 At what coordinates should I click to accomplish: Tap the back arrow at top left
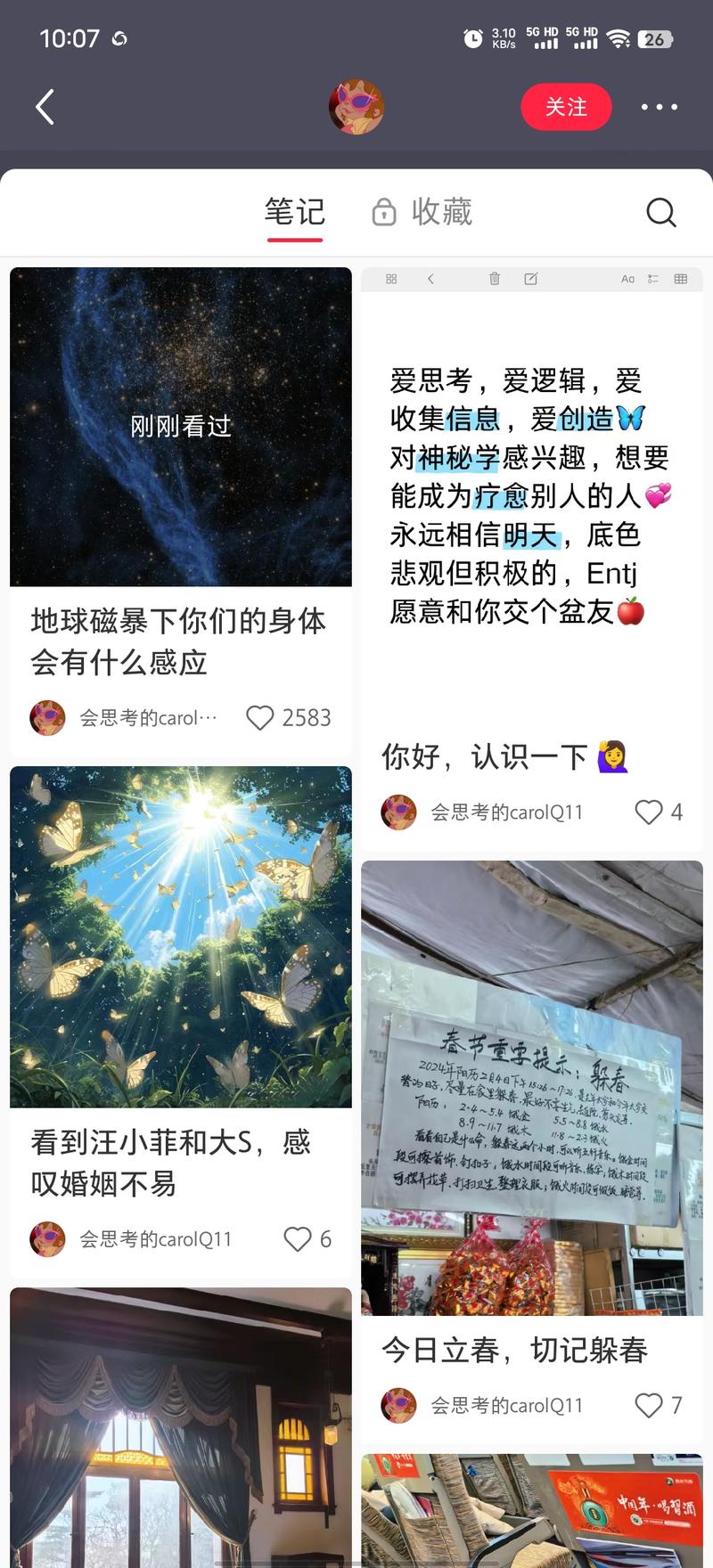click(x=44, y=106)
